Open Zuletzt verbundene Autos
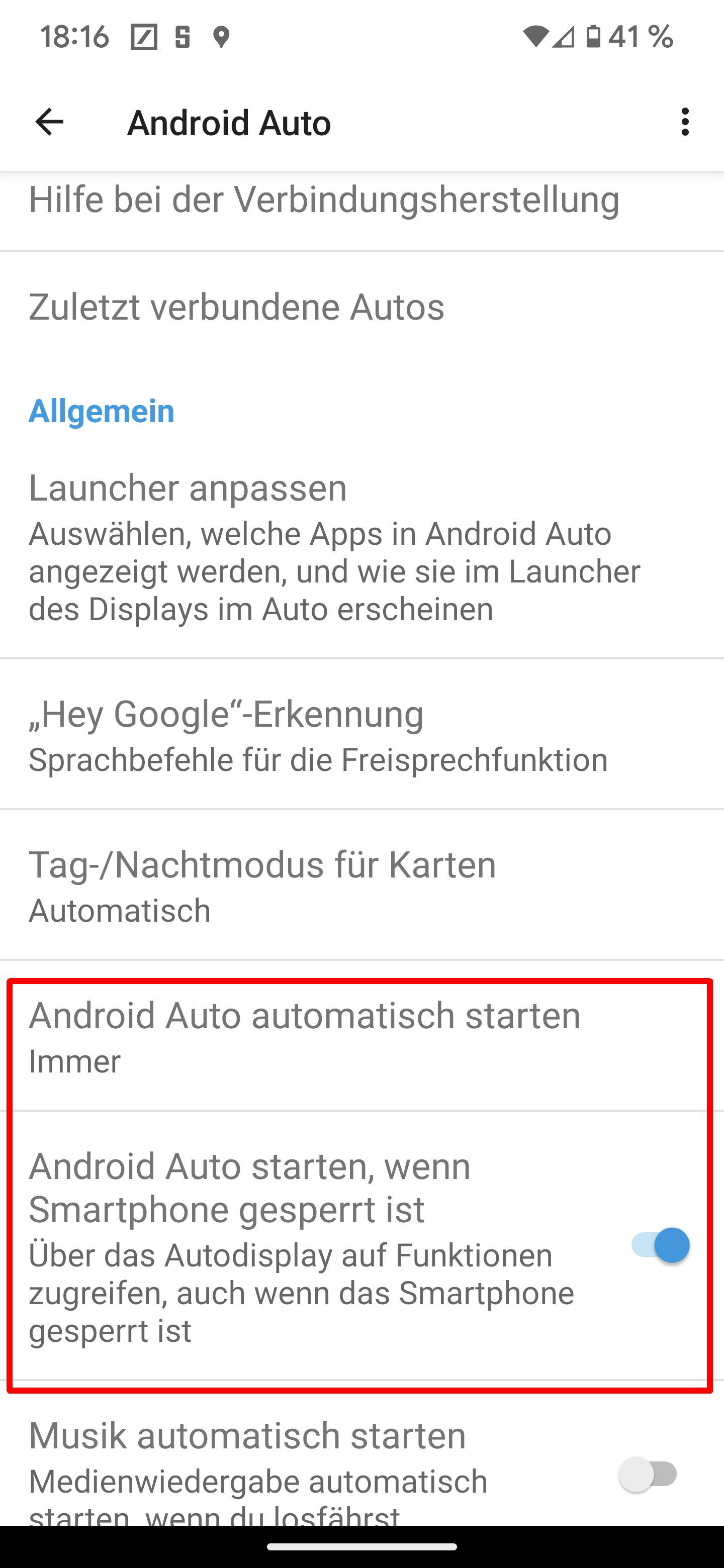The width and height of the screenshot is (724, 1568). 236,307
